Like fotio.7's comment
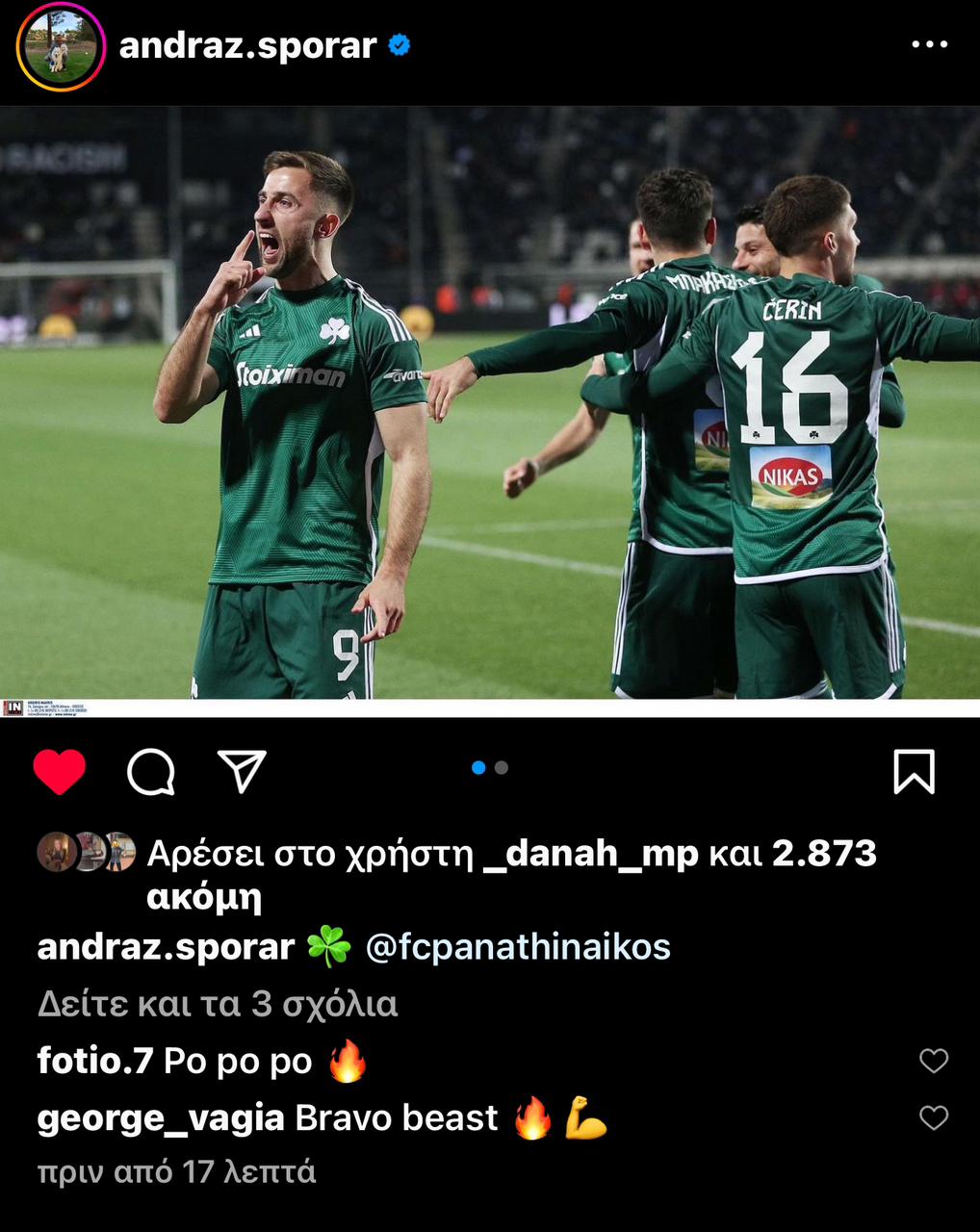 click(x=934, y=1061)
